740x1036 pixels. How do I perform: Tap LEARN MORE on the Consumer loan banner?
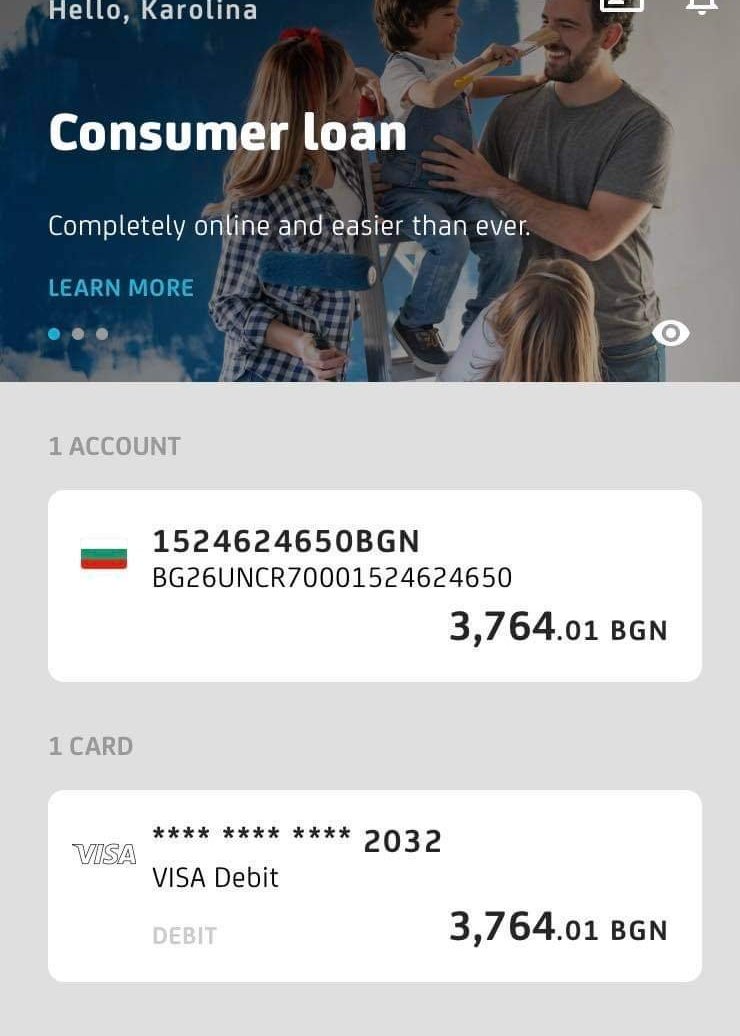(121, 288)
